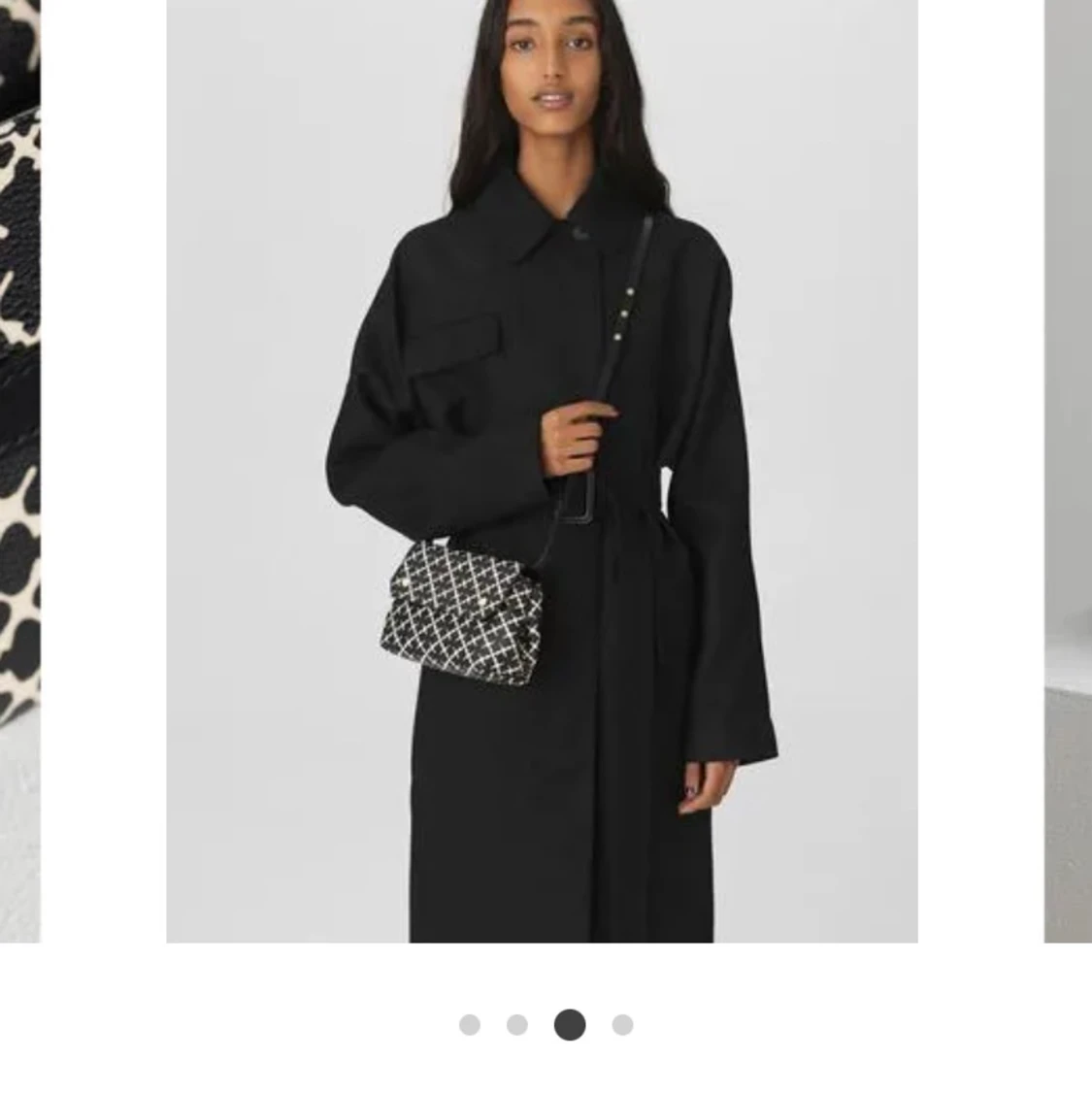The width and height of the screenshot is (1092, 1093).
Task: Select the dot immediately right of the active dot
Action: (622, 1024)
